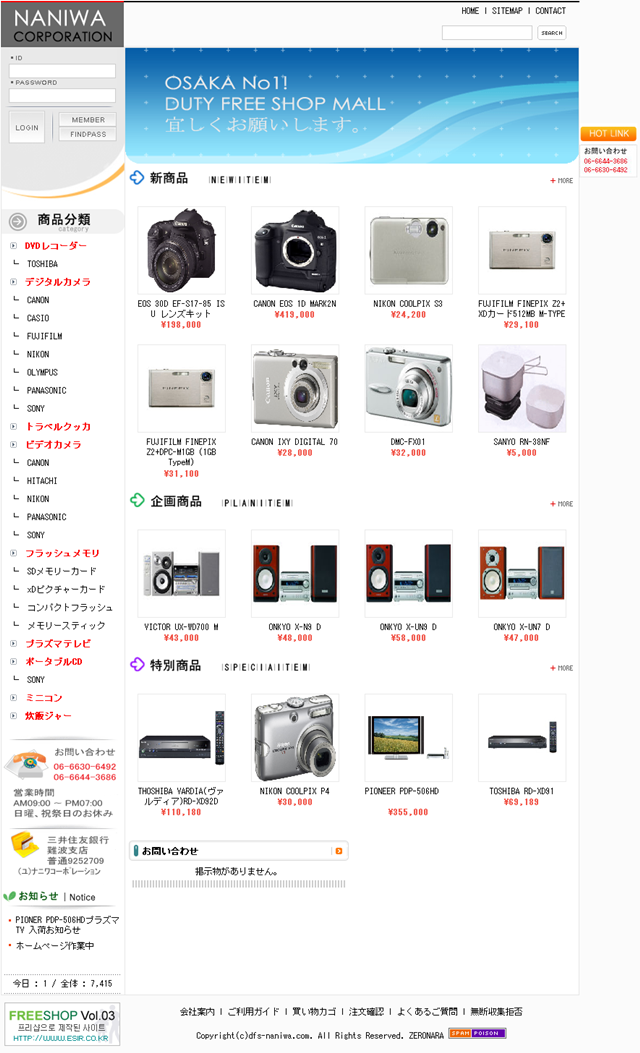View EOS 30D EF-S17-85 product
The image size is (640, 1053).
click(x=181, y=250)
